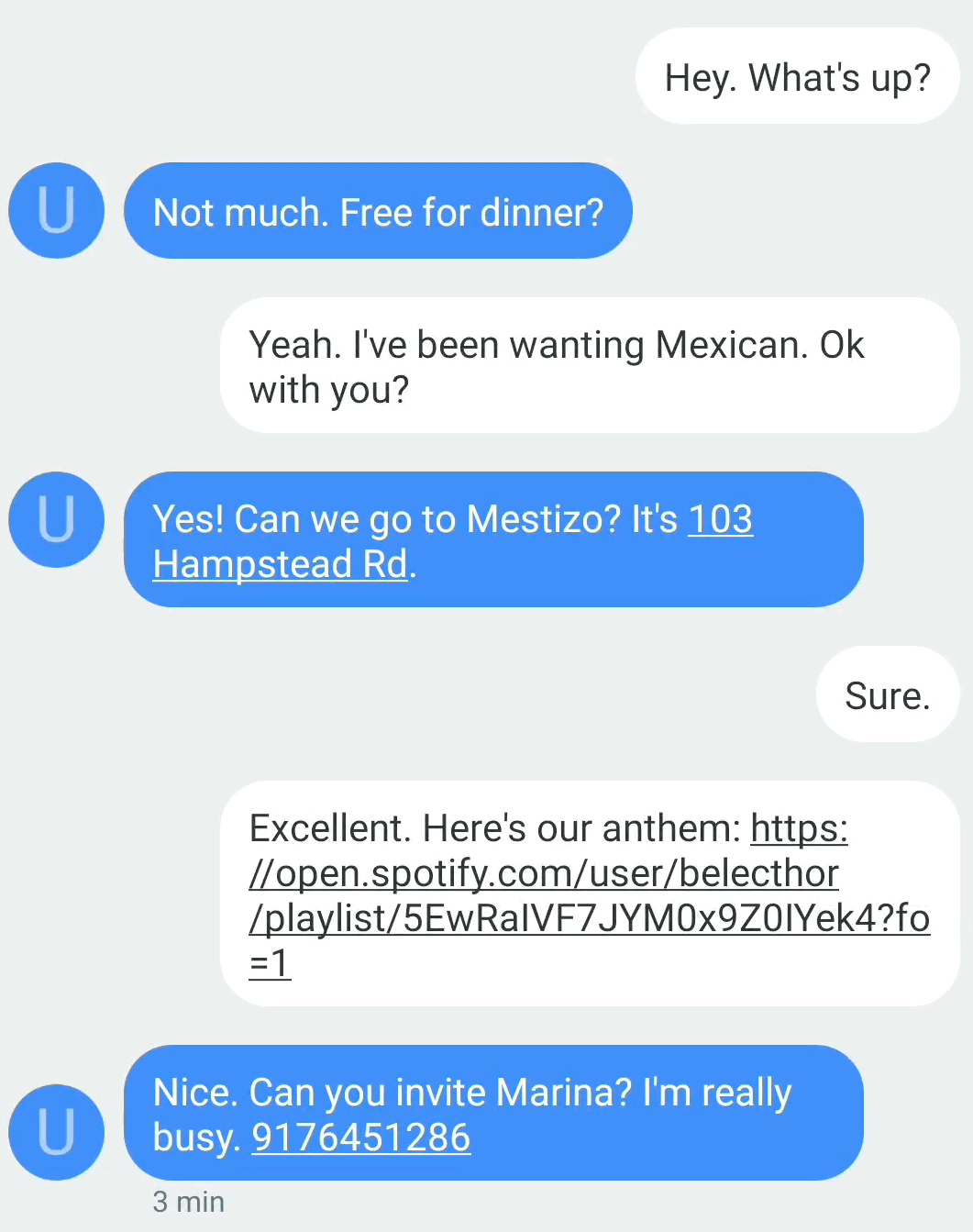Tap the avatar beside the invite Marina message
Image resolution: width=973 pixels, height=1232 pixels.
coord(57,1132)
